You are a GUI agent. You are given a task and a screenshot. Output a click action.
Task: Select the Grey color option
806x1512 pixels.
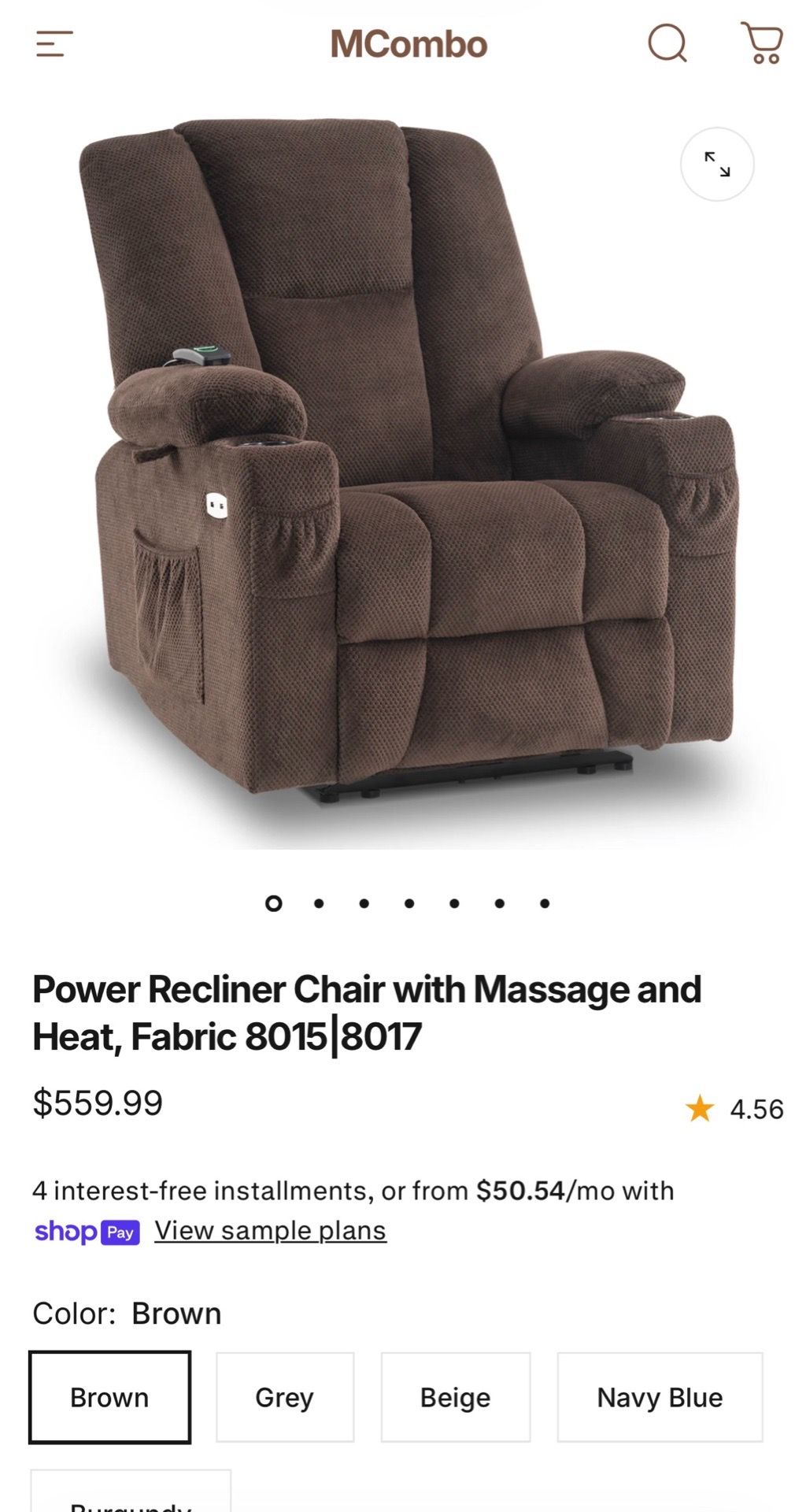(285, 1397)
